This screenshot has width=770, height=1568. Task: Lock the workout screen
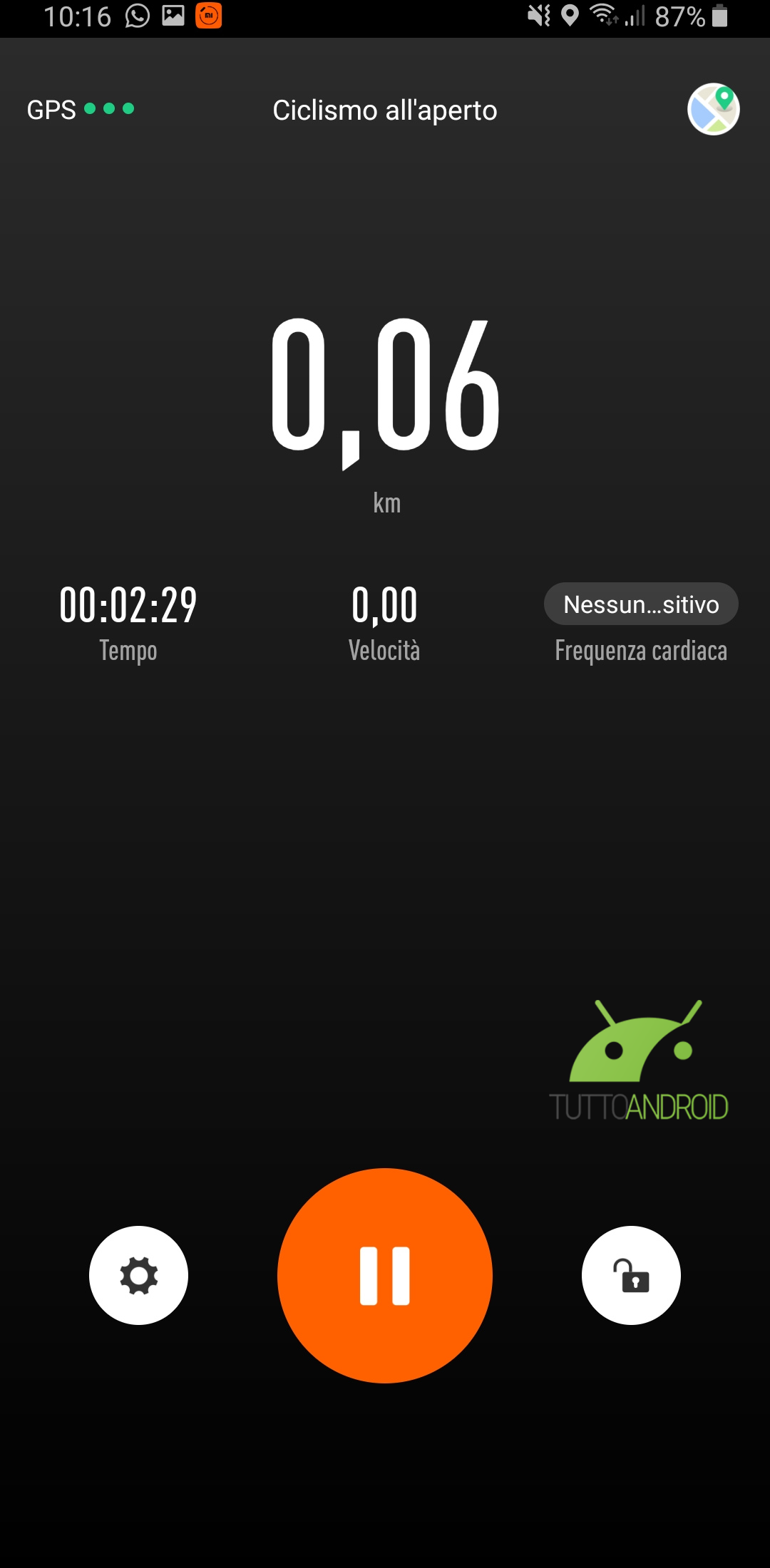pyautogui.click(x=631, y=1276)
